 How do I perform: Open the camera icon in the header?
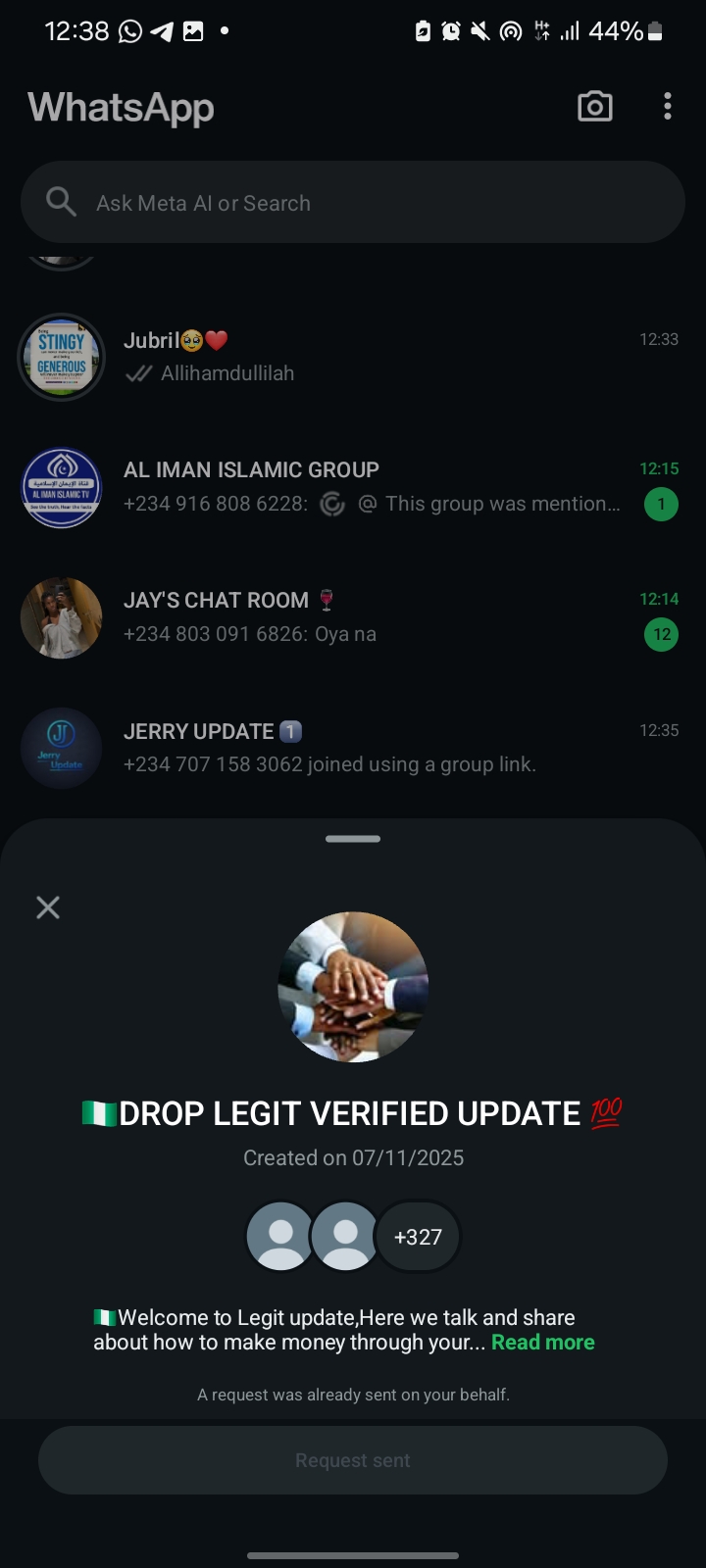pos(594,107)
